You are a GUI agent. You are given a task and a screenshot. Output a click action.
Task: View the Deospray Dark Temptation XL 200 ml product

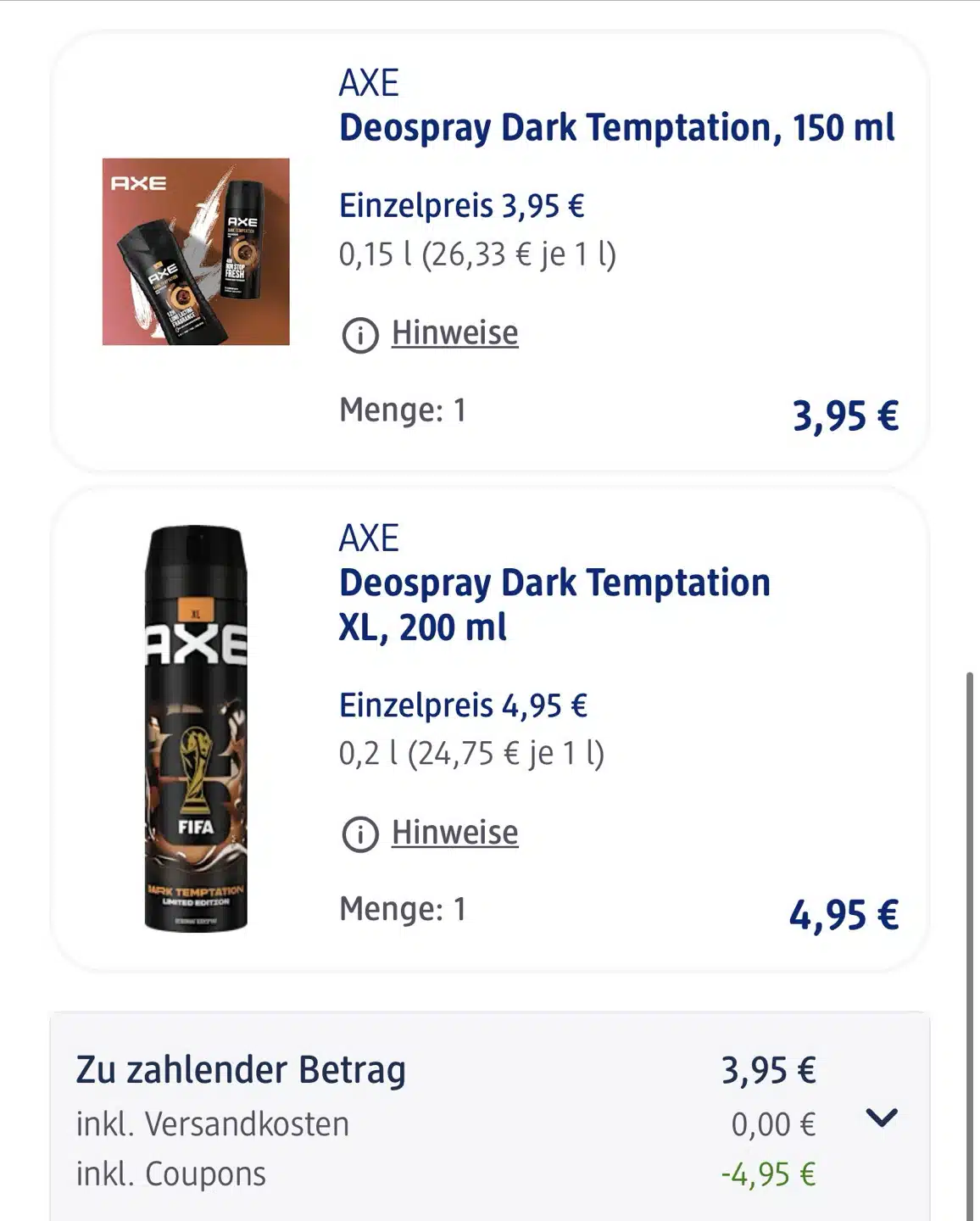click(554, 605)
